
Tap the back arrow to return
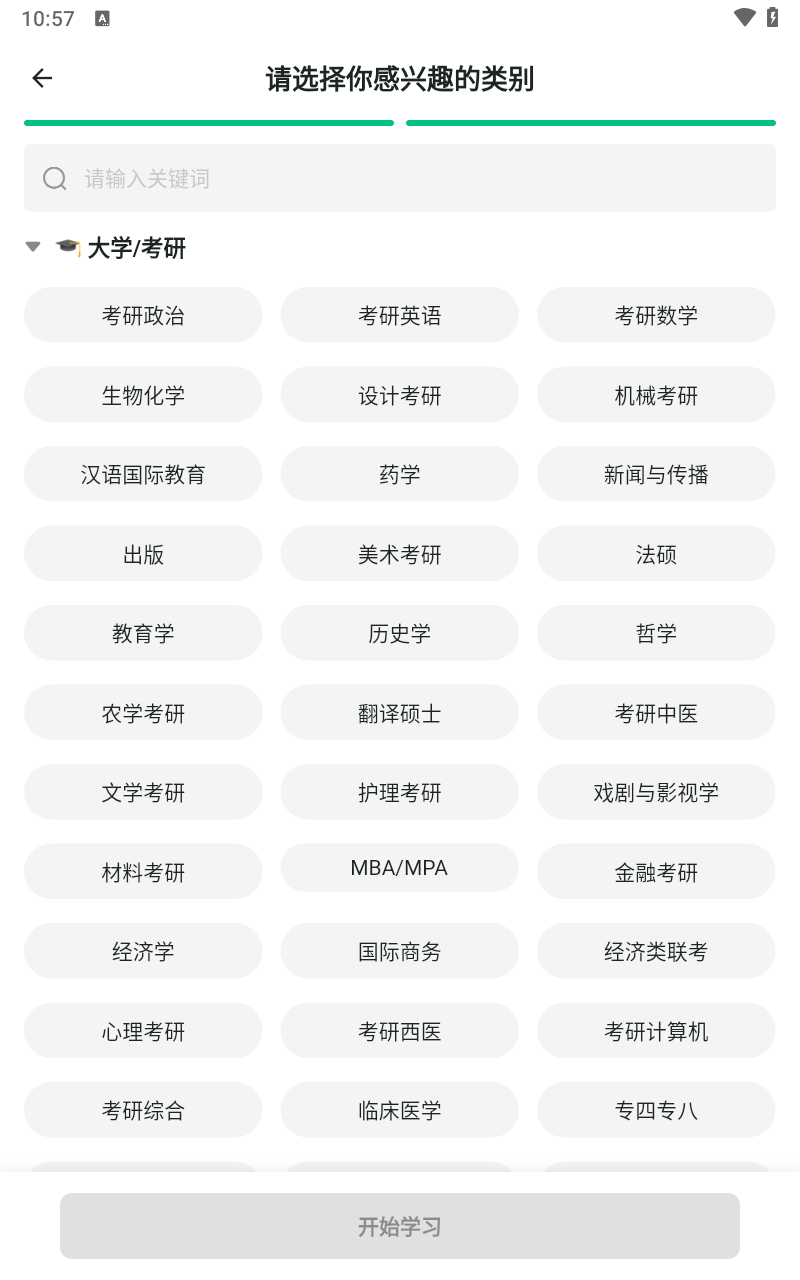(41, 78)
